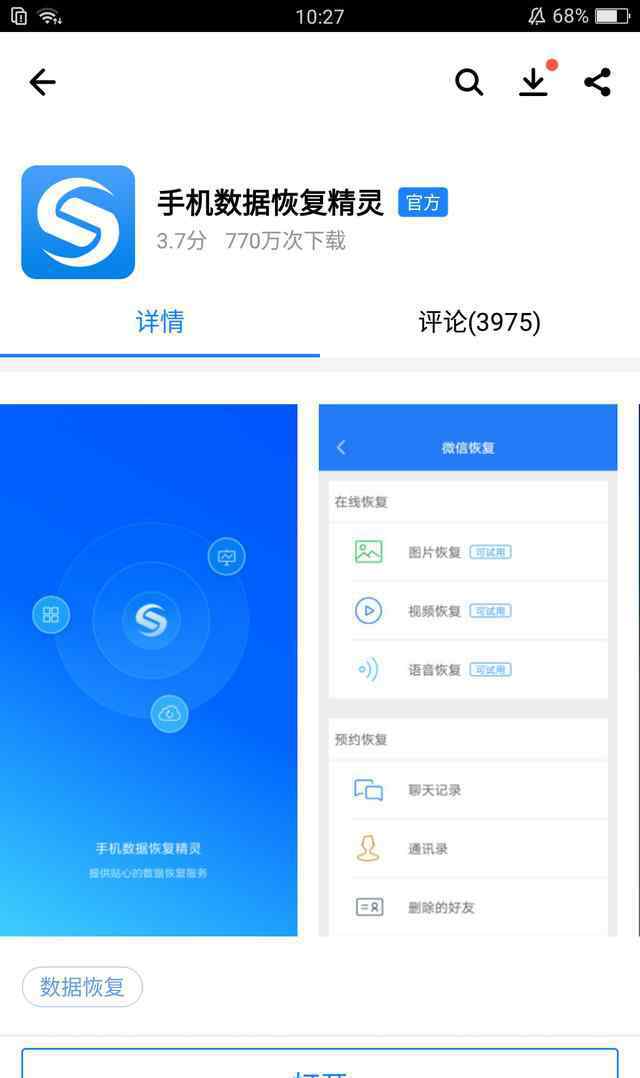The height and width of the screenshot is (1078, 640).
Task: Select the 详情 tab
Action: pos(159,322)
